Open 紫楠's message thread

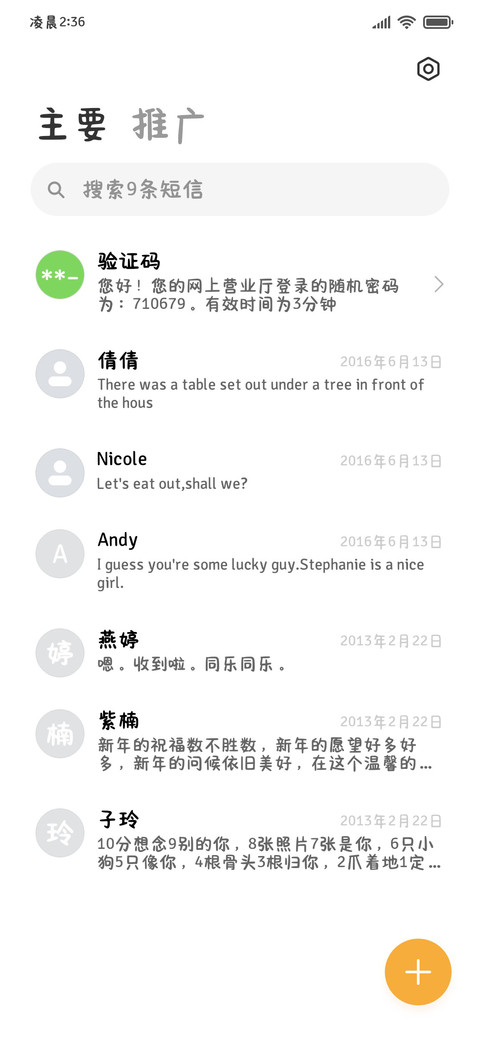coord(240,742)
